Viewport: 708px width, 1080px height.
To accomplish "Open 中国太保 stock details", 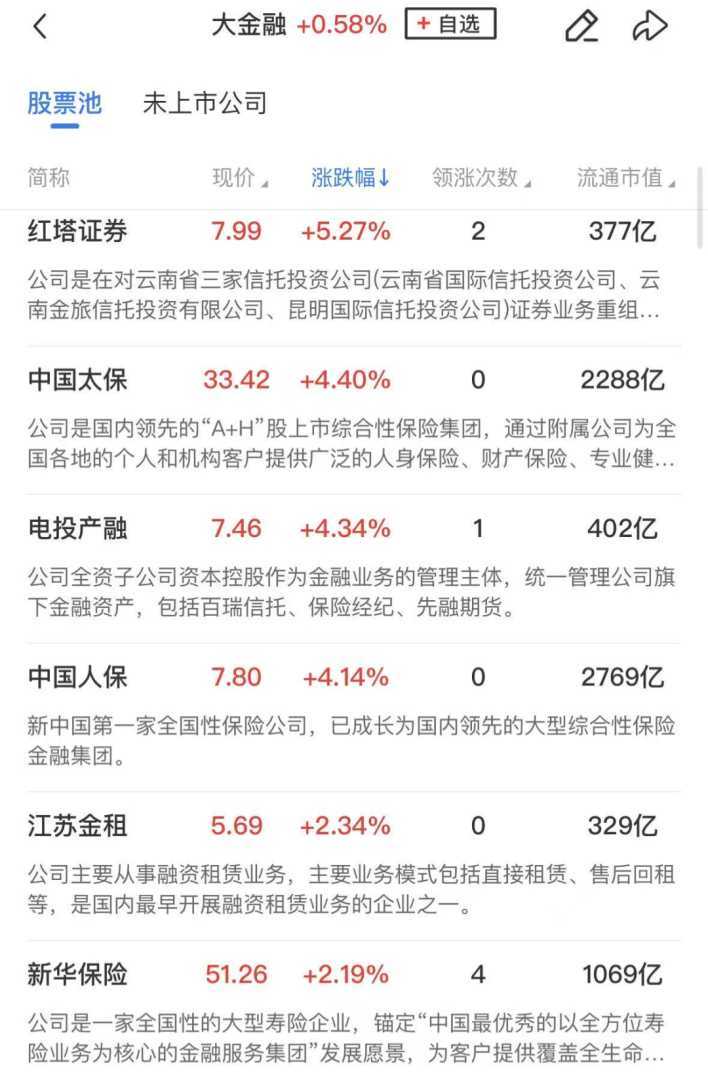I will coord(78,380).
